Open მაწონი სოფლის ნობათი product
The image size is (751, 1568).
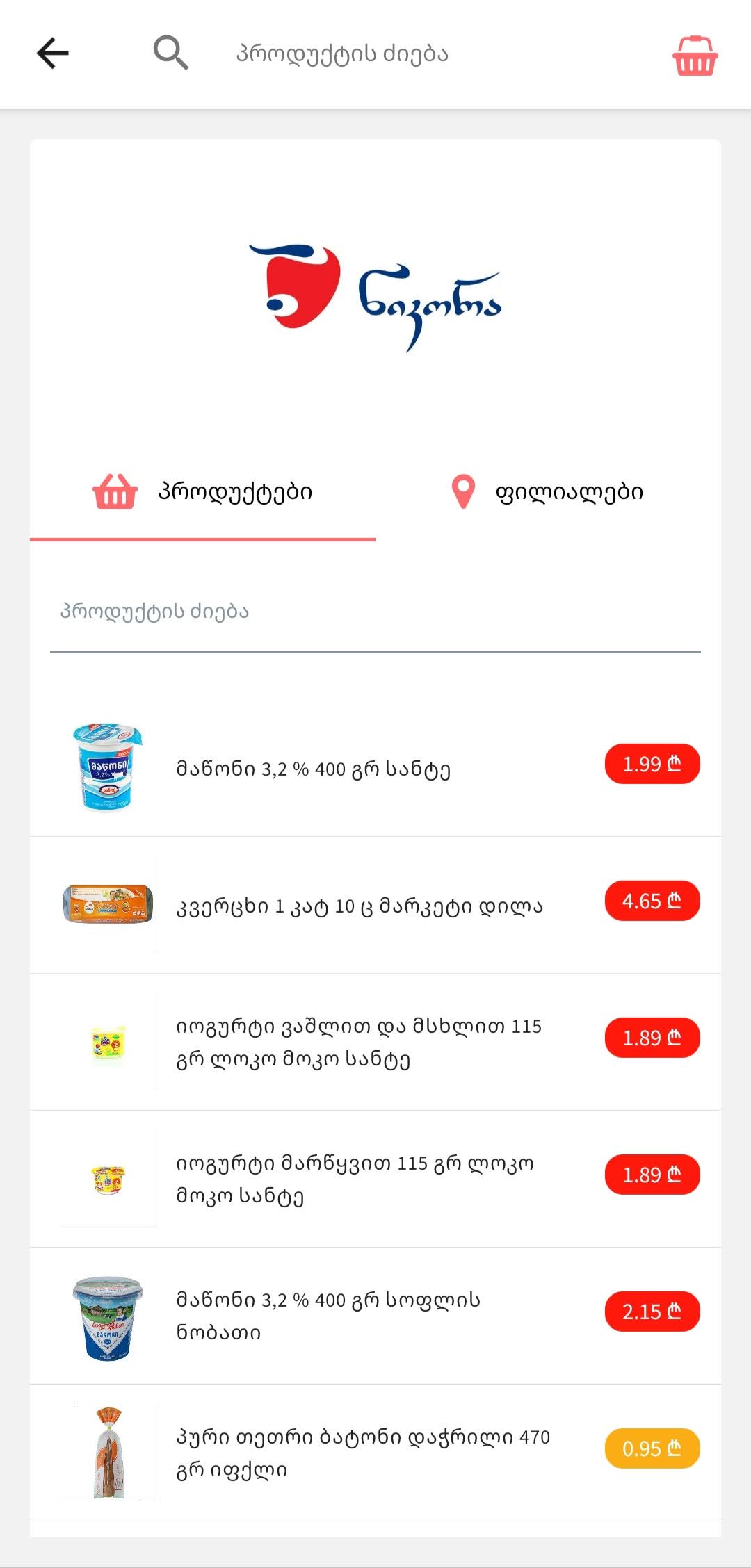pos(328,1316)
